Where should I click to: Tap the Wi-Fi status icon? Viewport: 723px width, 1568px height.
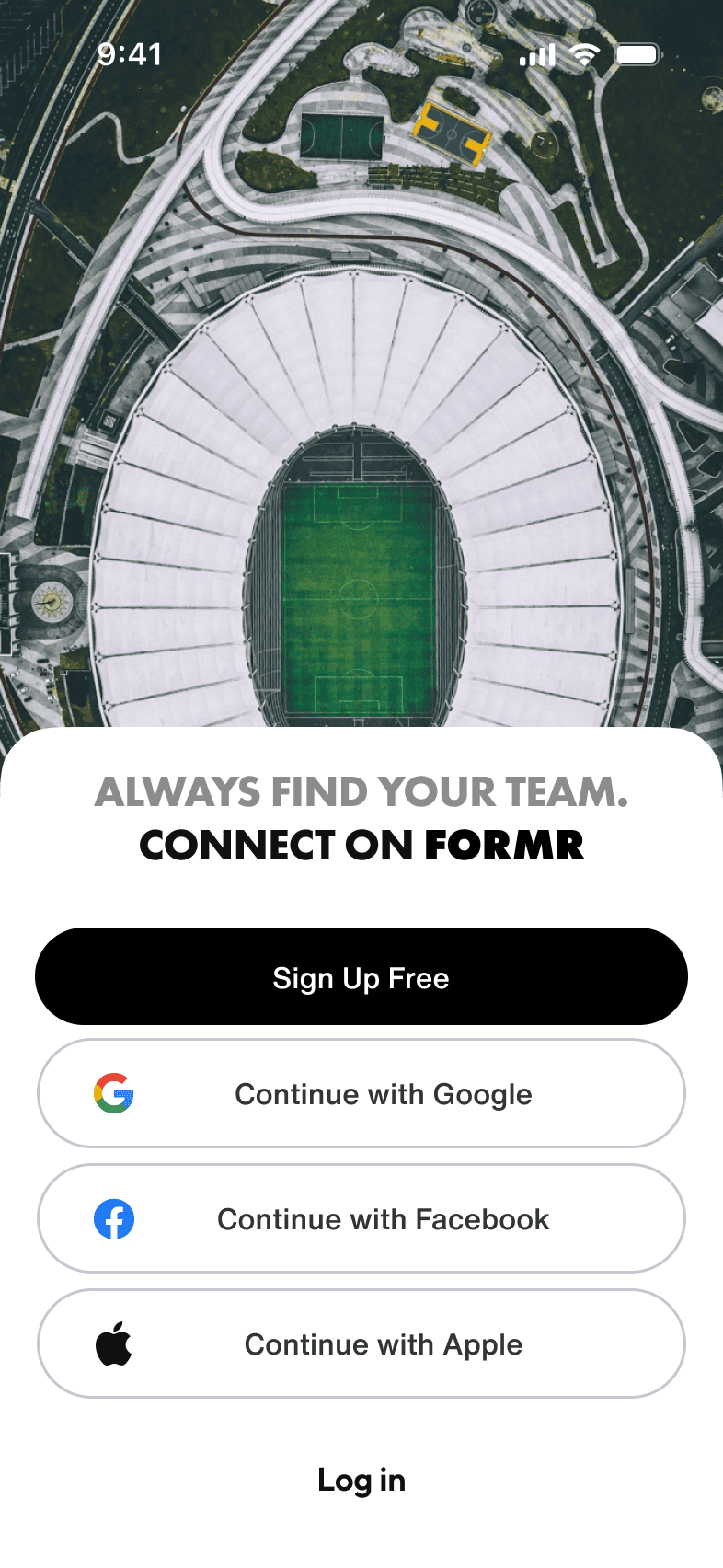585,54
